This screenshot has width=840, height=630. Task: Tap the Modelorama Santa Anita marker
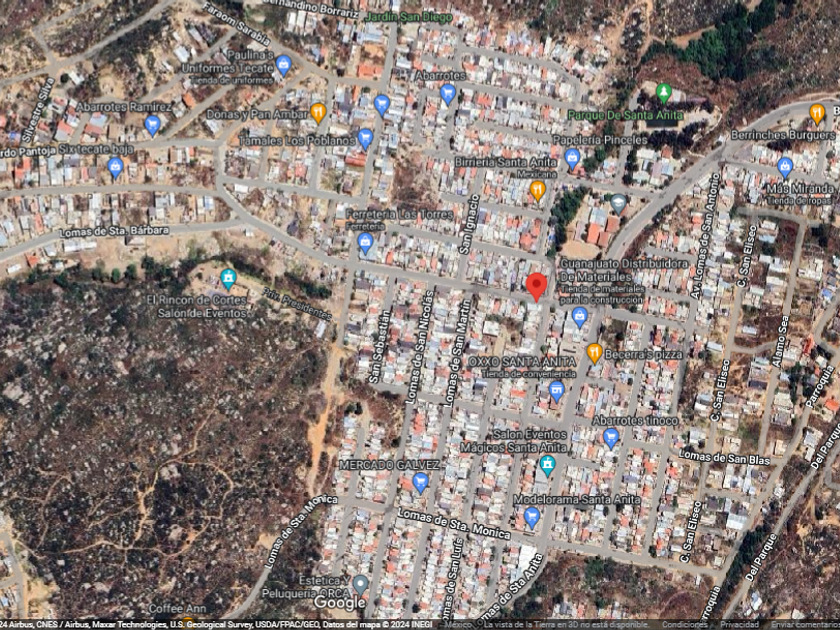click(531, 519)
